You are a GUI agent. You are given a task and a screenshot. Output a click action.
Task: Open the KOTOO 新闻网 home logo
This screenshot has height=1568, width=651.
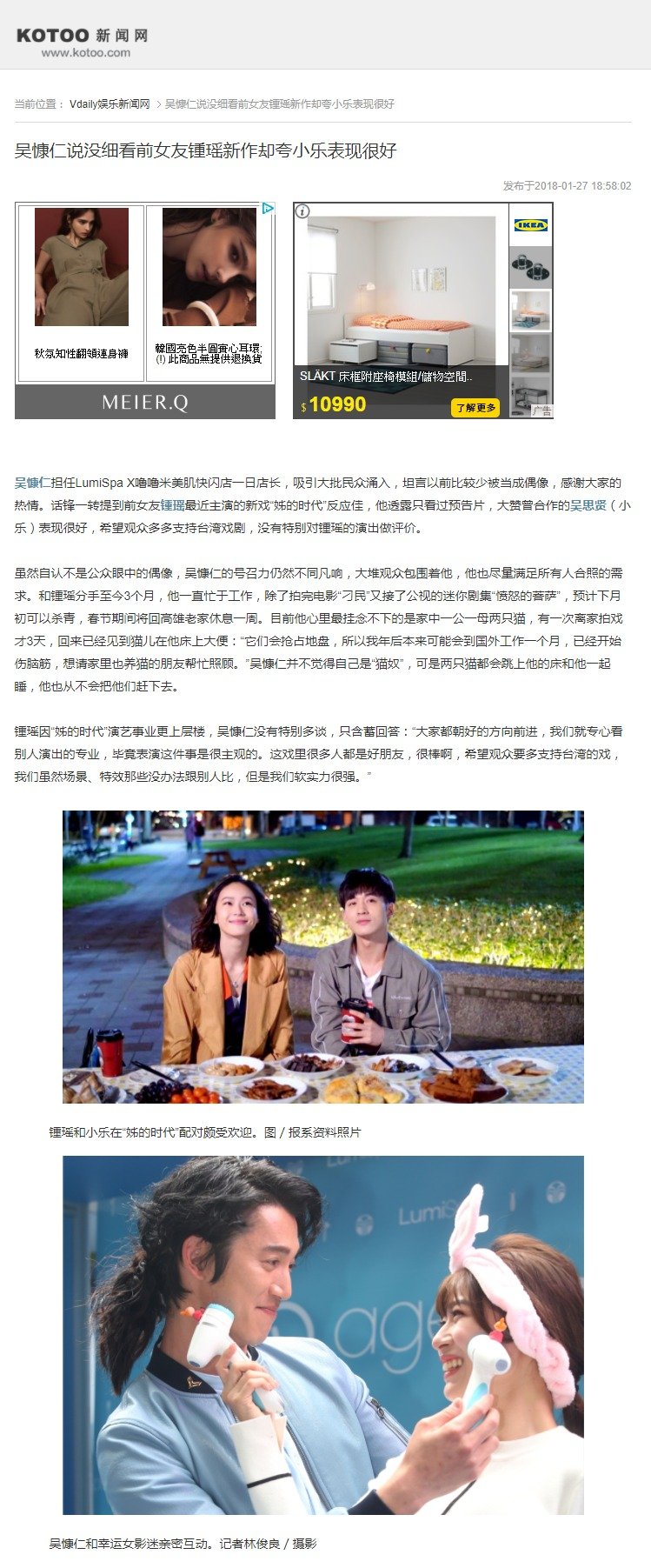click(82, 40)
